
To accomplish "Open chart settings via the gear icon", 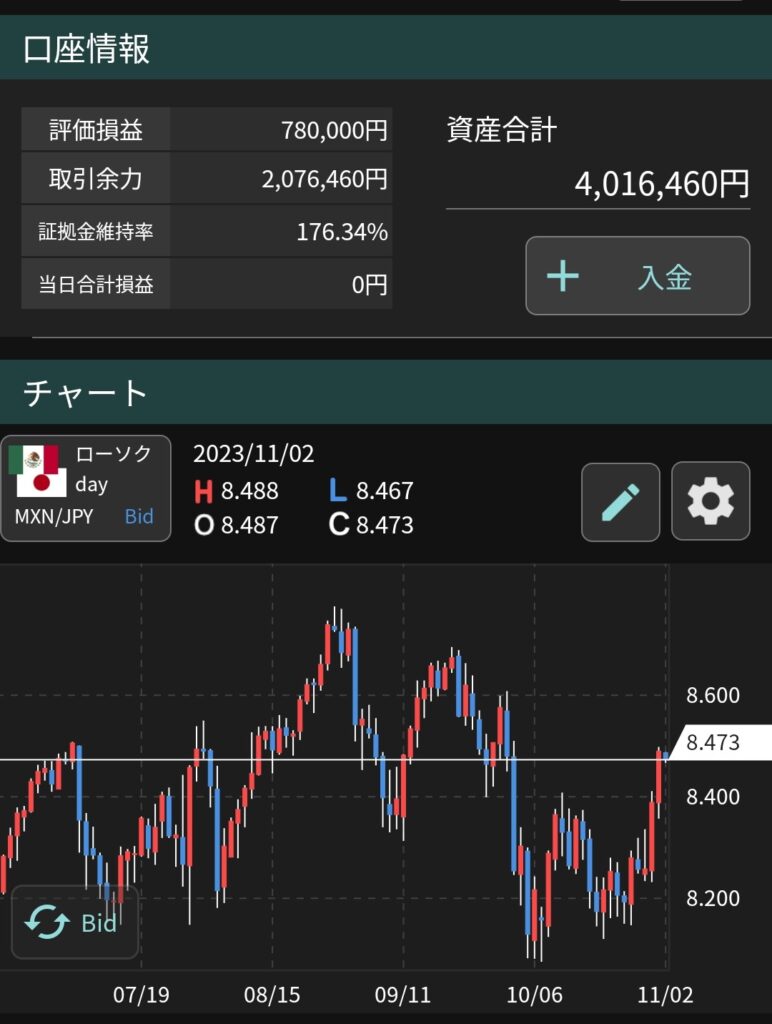I will 710,501.
